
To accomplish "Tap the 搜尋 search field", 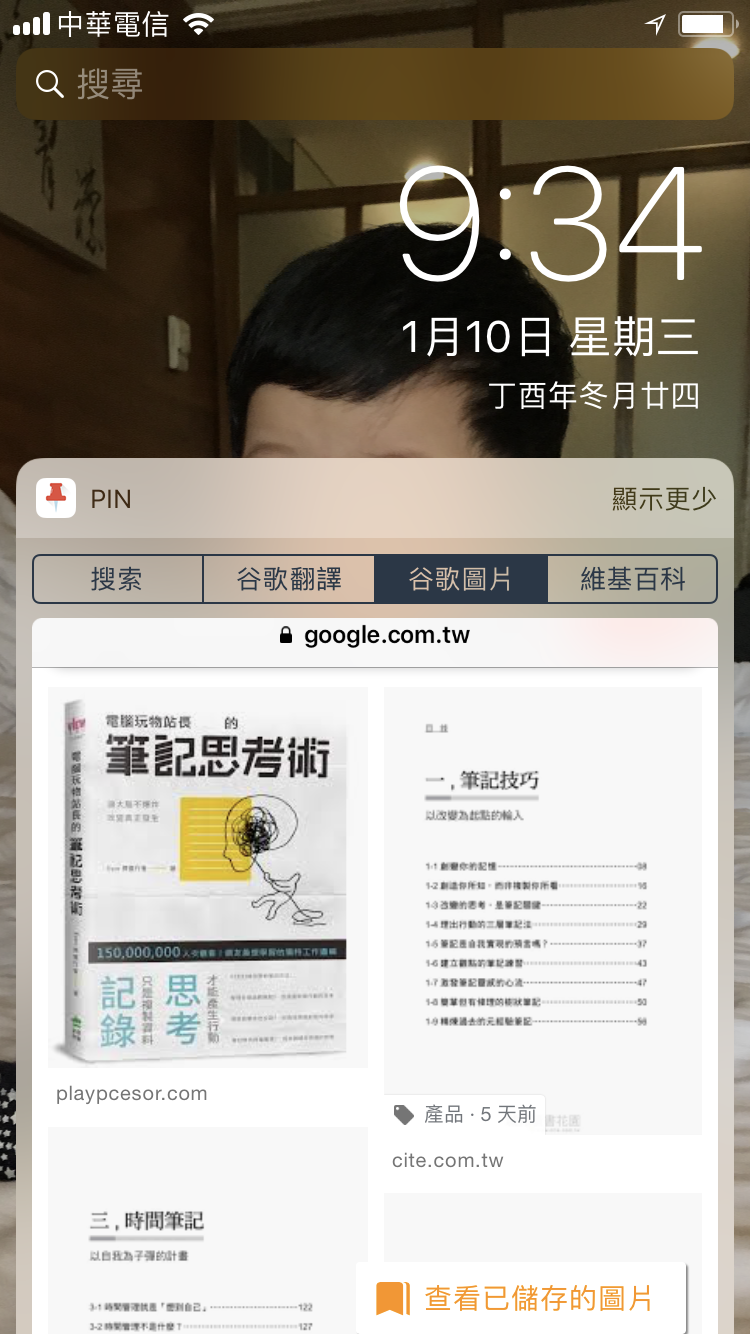I will tap(375, 84).
